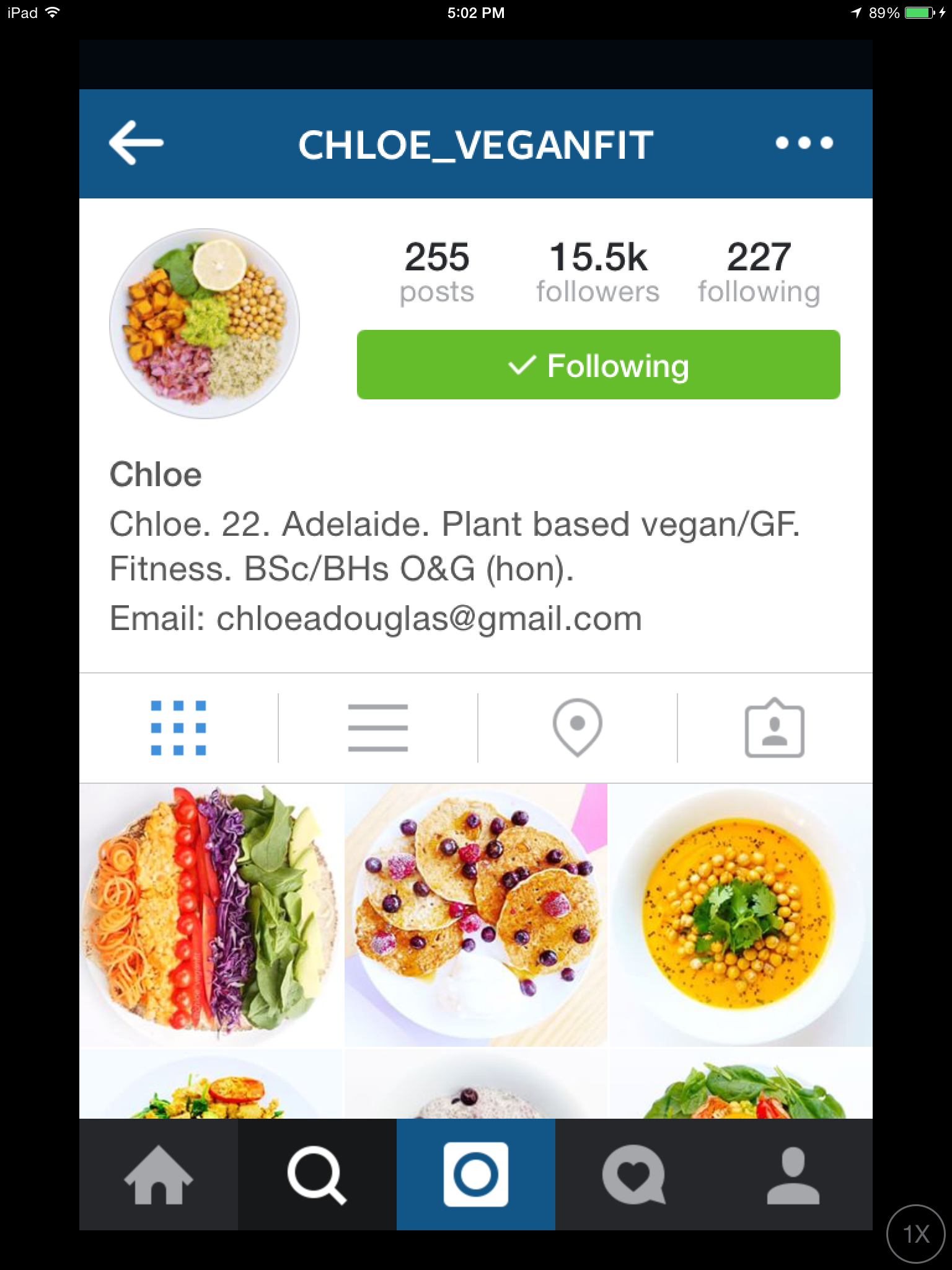The height and width of the screenshot is (1270, 952).
Task: Open the three-dot options menu
Action: coord(804,143)
